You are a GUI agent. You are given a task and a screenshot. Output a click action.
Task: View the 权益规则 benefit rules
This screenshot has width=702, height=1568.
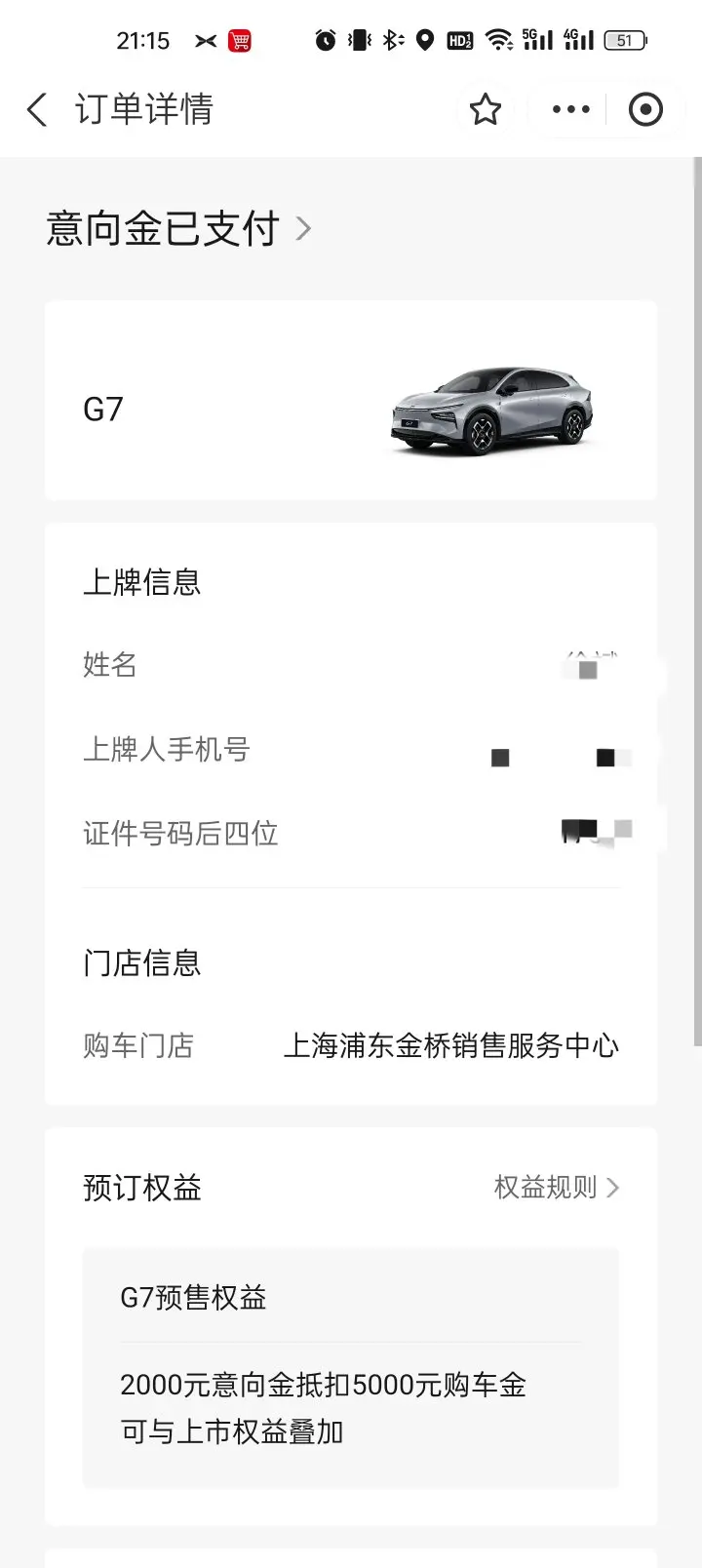[556, 1188]
